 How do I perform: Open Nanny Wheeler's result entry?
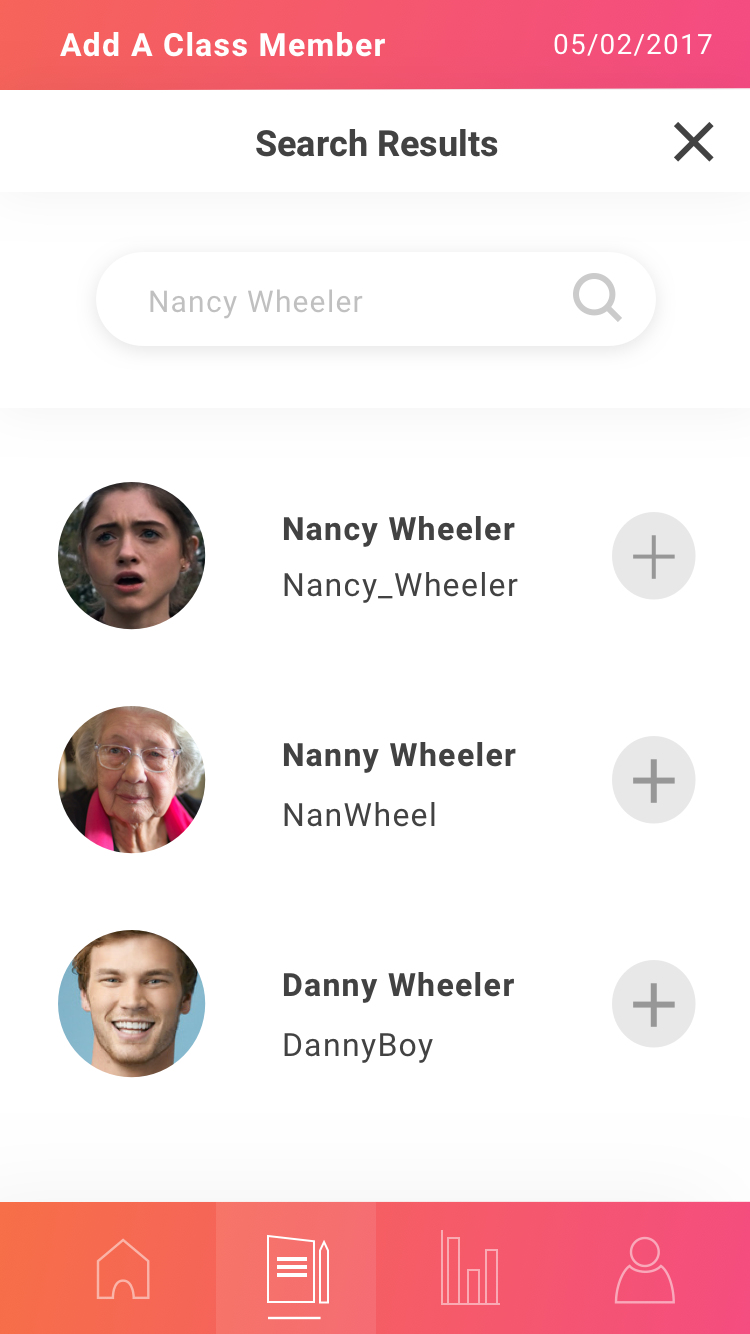pyautogui.click(x=398, y=782)
